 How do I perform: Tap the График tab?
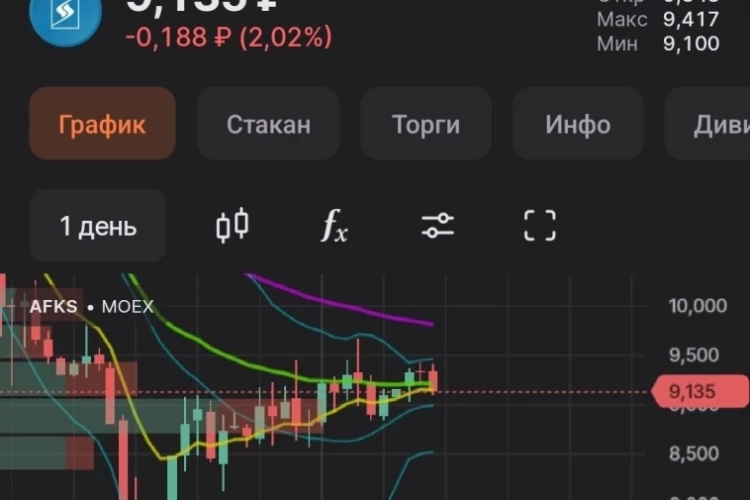point(102,123)
